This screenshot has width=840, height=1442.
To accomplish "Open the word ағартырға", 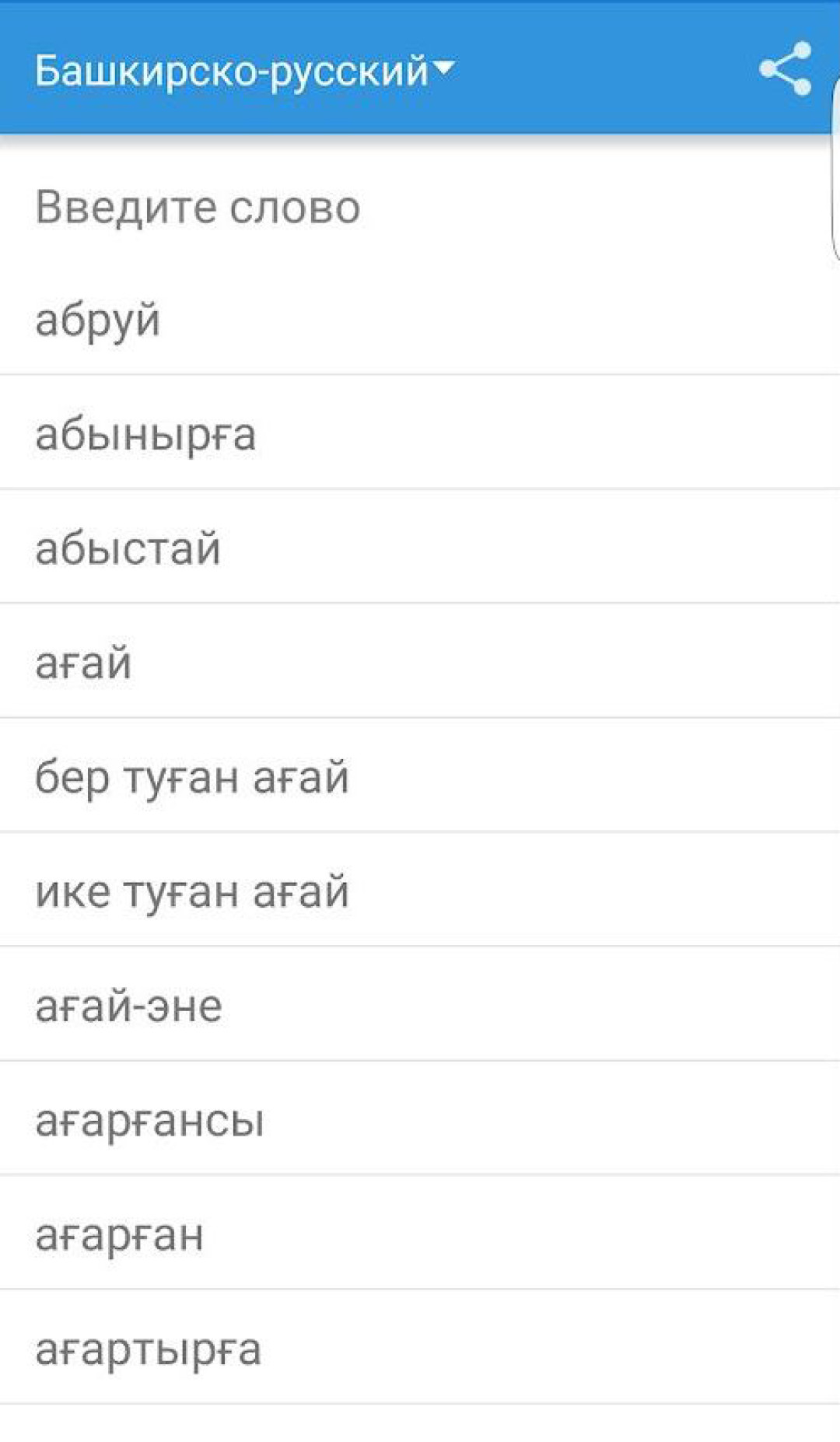I will (149, 1349).
